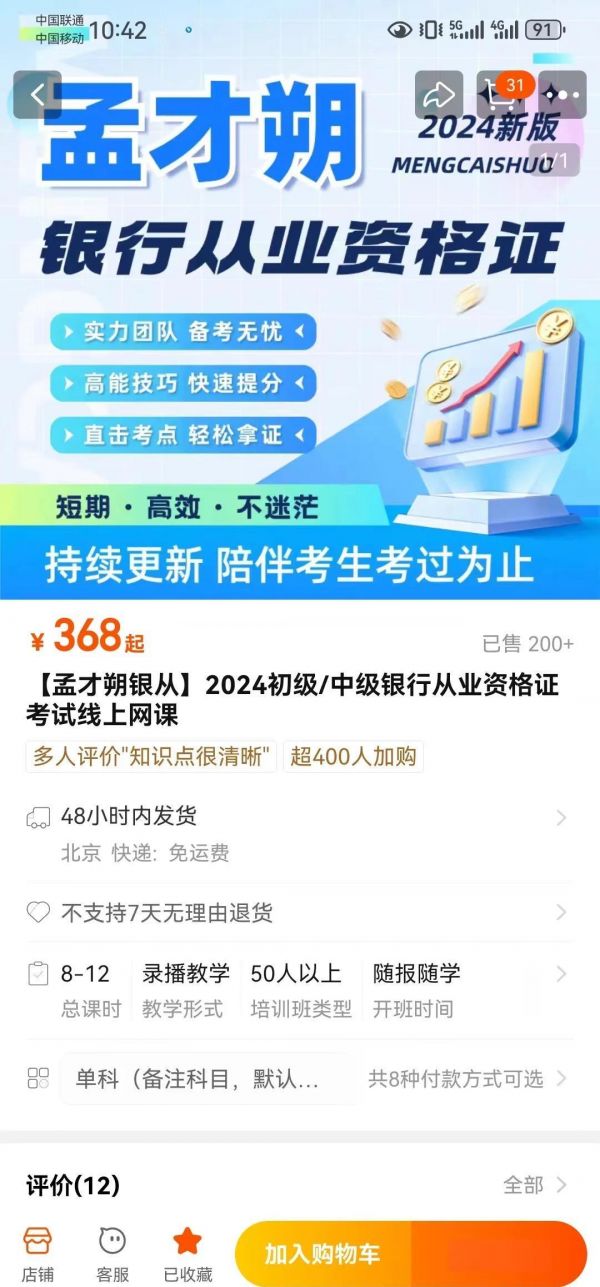The image size is (600, 1287).
Task: View 全部 reviews
Action: click(534, 1185)
